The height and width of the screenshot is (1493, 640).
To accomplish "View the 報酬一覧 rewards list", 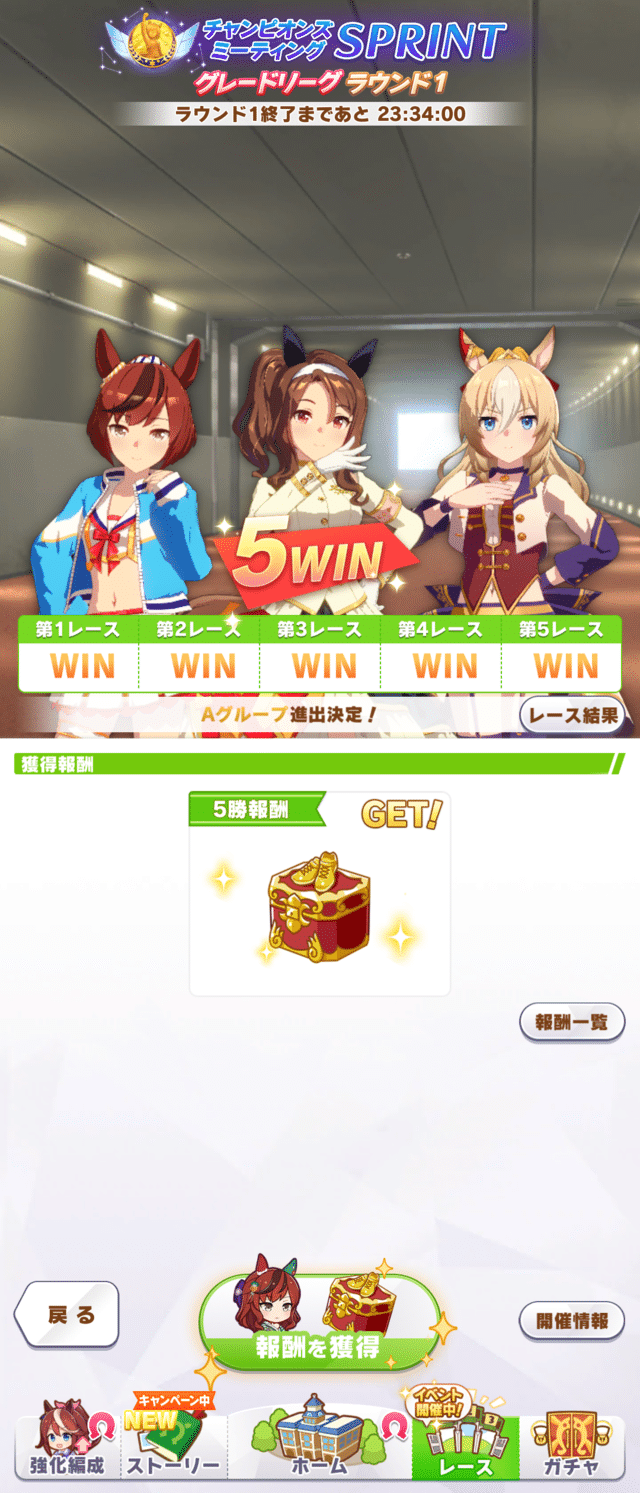I will click(x=572, y=1022).
